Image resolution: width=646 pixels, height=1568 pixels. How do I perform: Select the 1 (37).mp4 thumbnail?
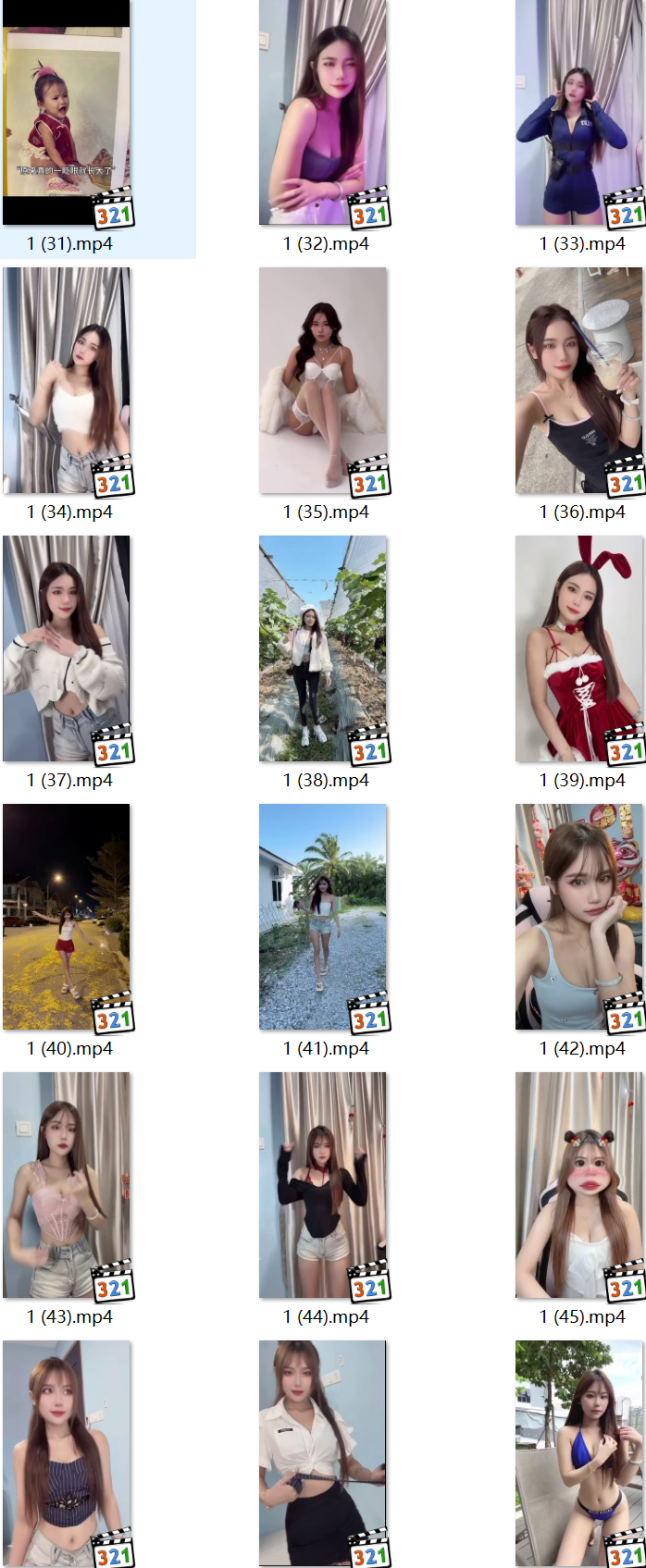pyautogui.click(x=67, y=649)
